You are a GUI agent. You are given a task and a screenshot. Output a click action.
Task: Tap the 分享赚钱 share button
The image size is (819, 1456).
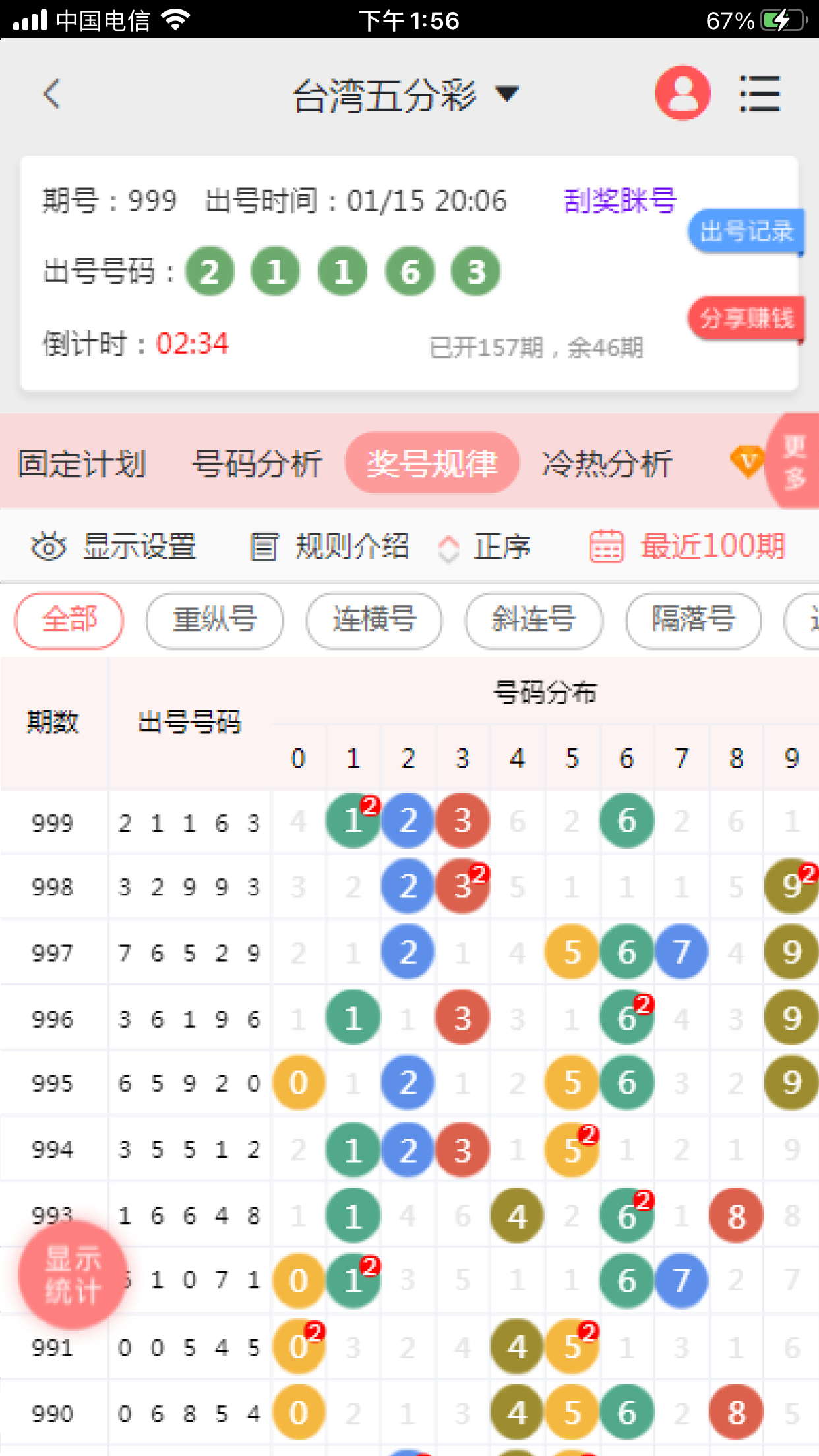click(746, 318)
